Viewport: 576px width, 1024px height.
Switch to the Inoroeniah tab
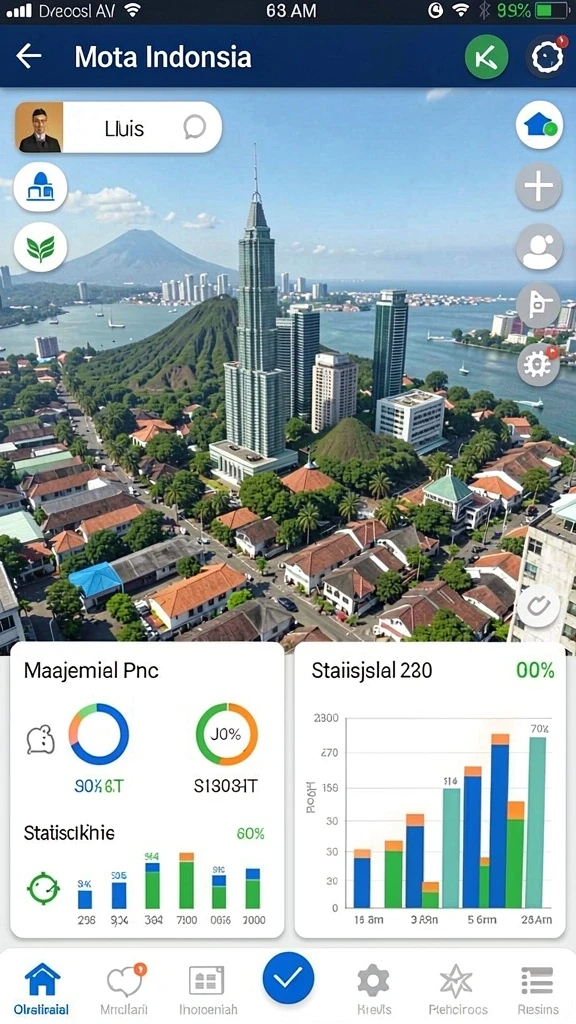point(207,988)
